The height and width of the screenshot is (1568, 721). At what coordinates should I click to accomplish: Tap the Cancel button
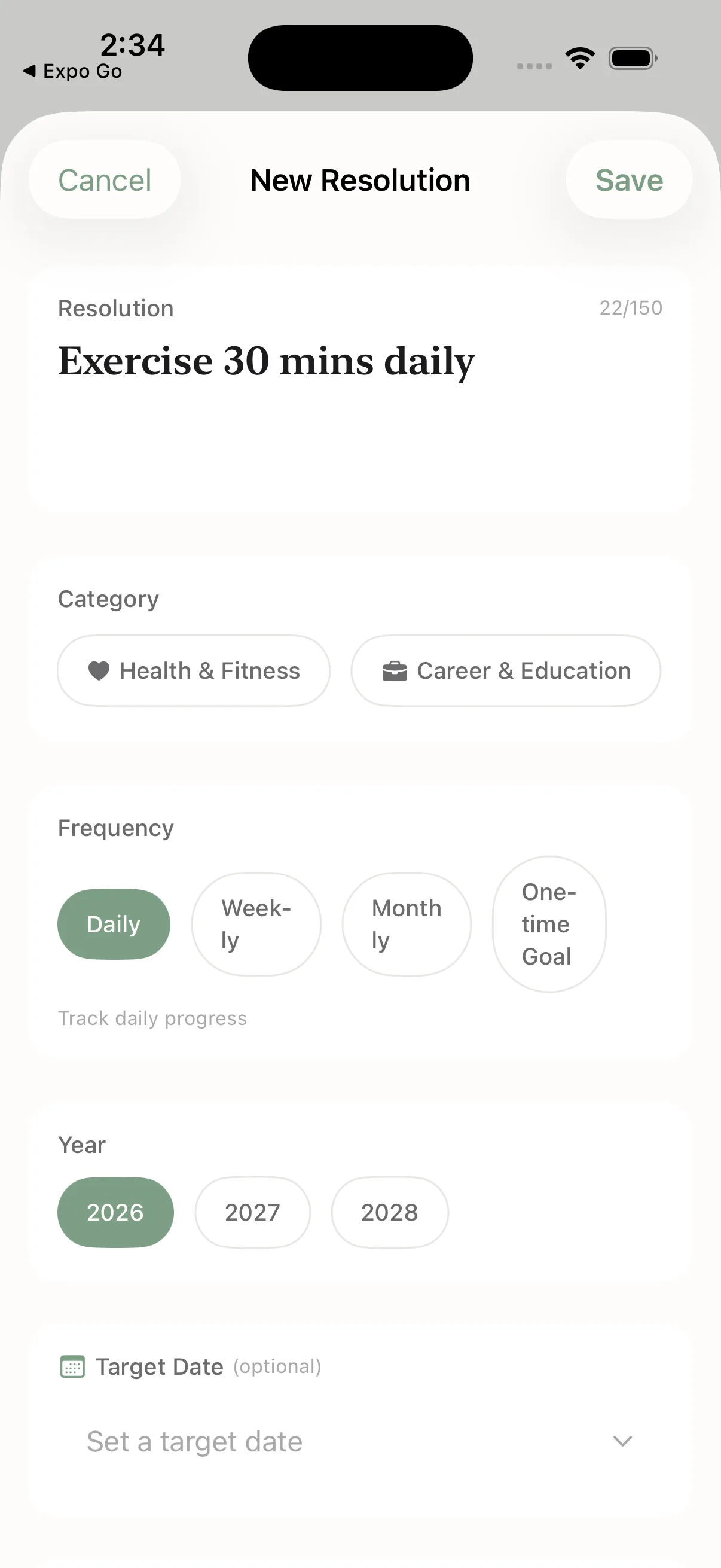(x=105, y=179)
